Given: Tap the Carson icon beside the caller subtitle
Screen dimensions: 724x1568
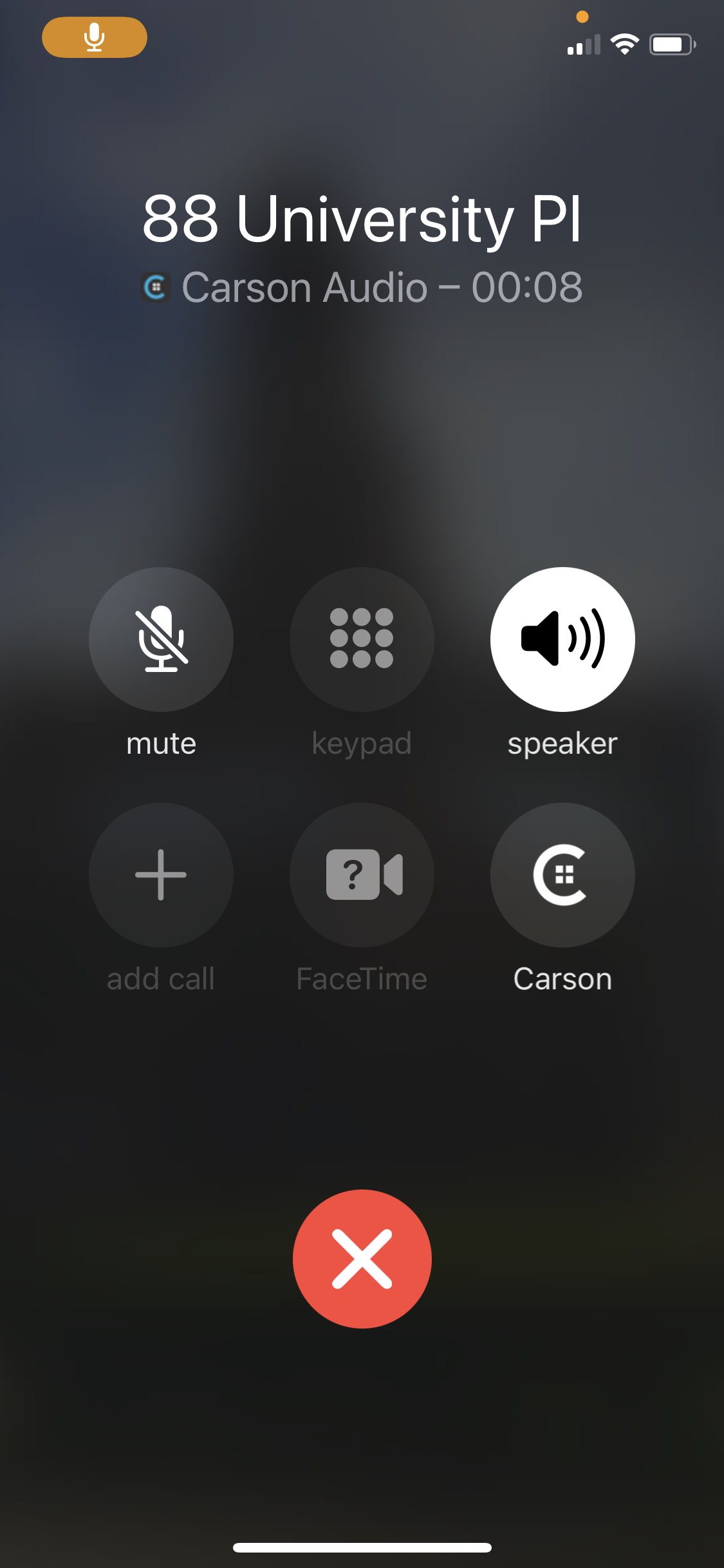Looking at the screenshot, I should click(154, 287).
